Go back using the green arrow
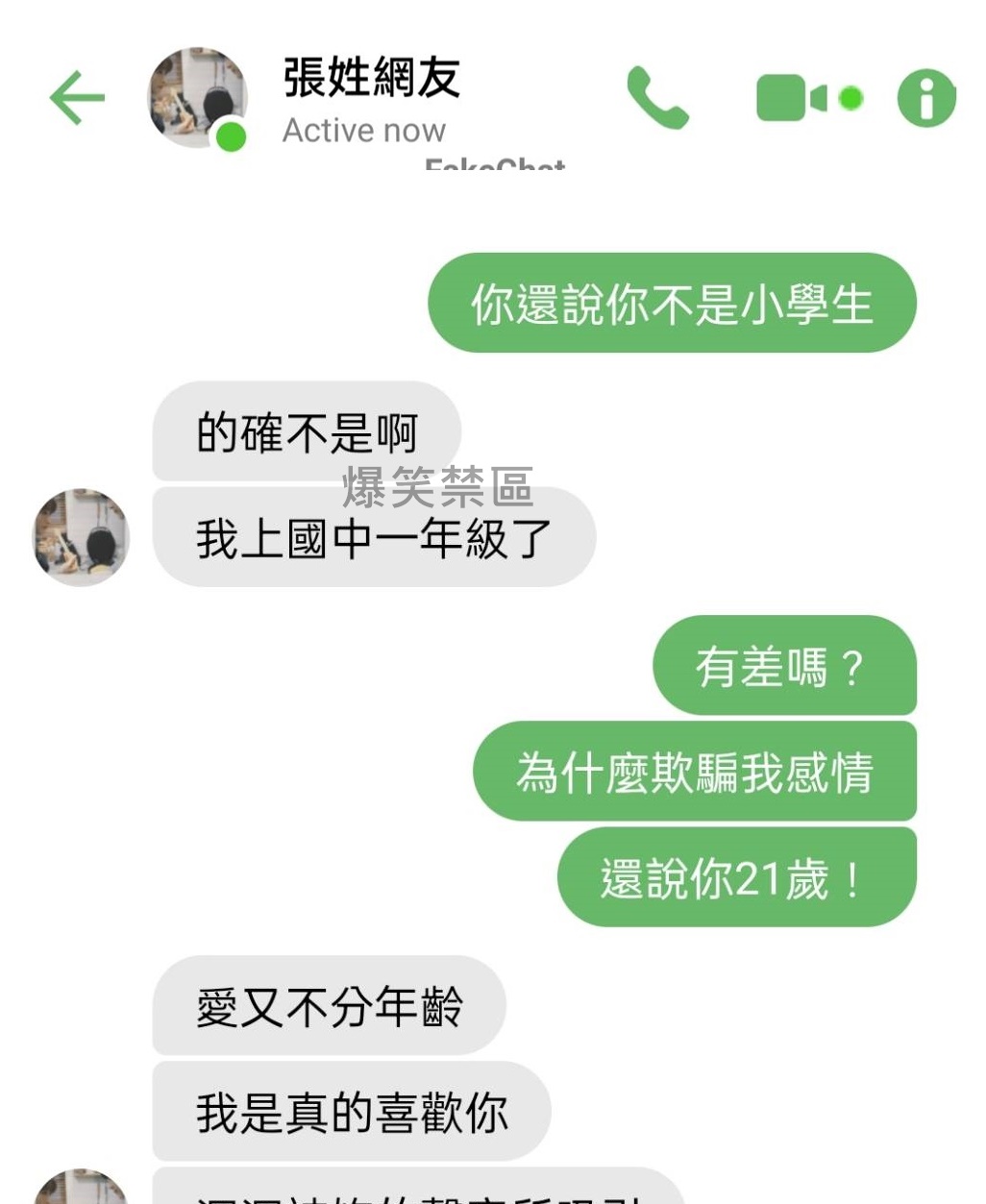 (x=76, y=97)
